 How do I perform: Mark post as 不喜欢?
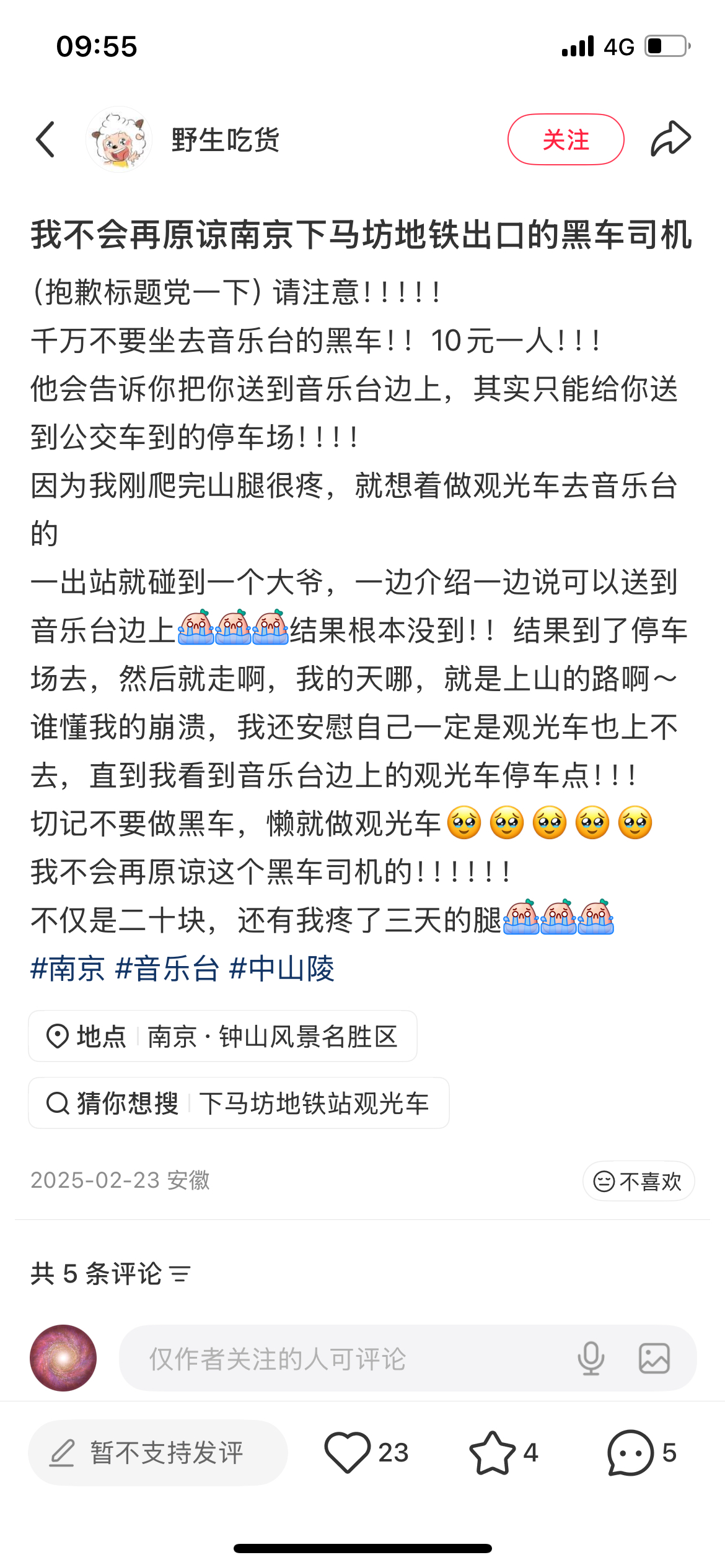click(638, 1181)
